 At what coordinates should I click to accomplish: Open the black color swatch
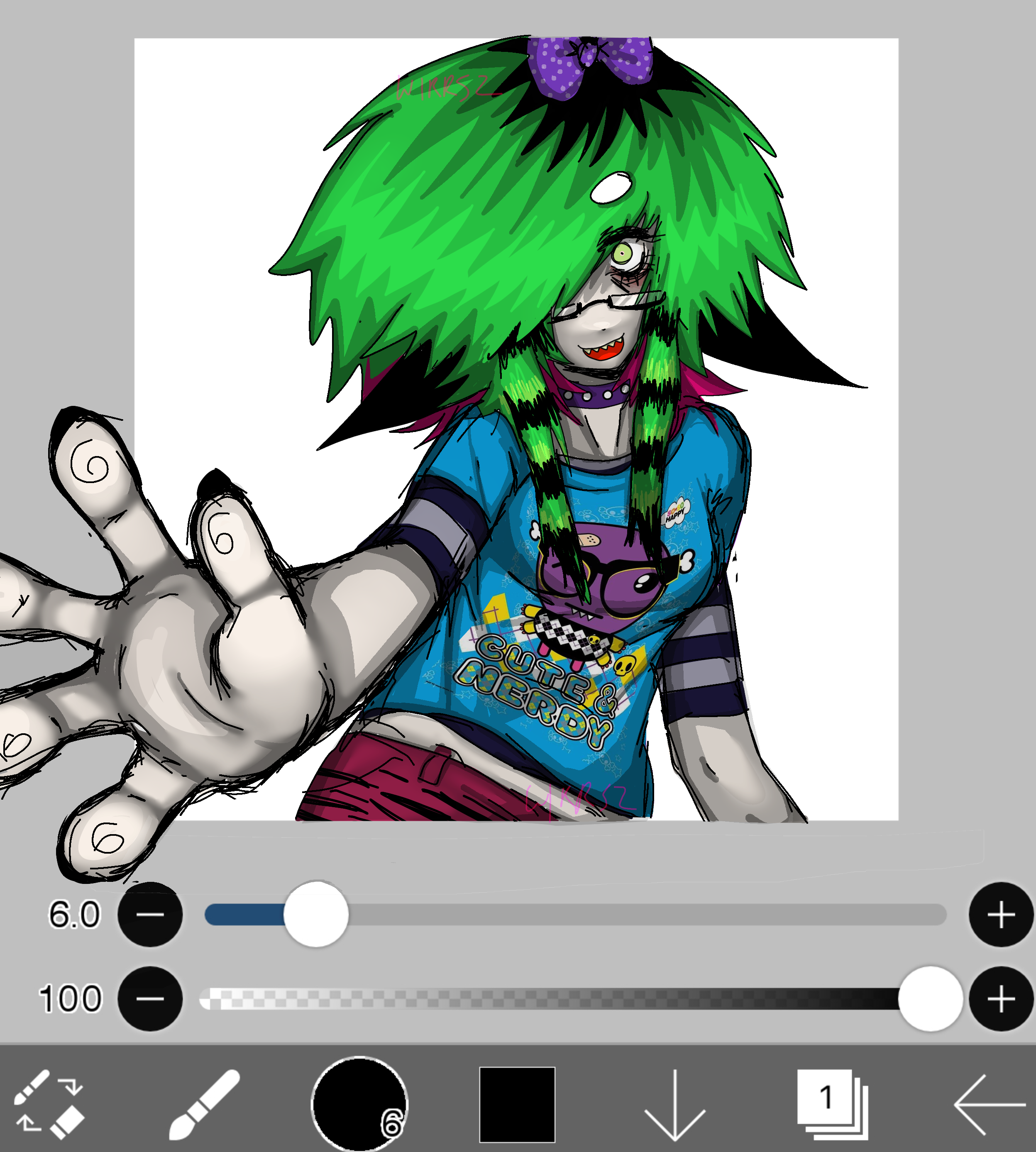[517, 1105]
